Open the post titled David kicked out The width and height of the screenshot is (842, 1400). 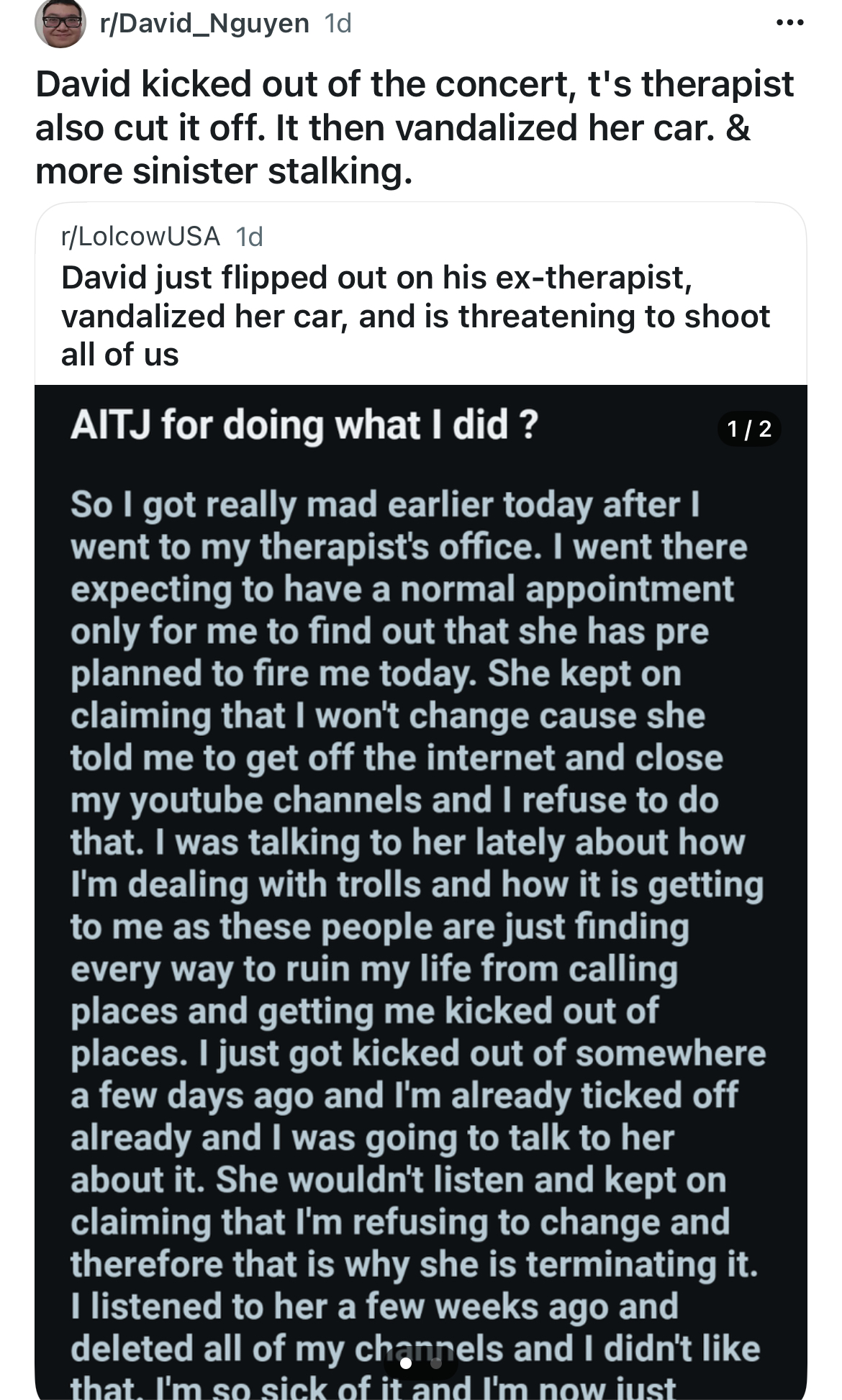[x=415, y=127]
